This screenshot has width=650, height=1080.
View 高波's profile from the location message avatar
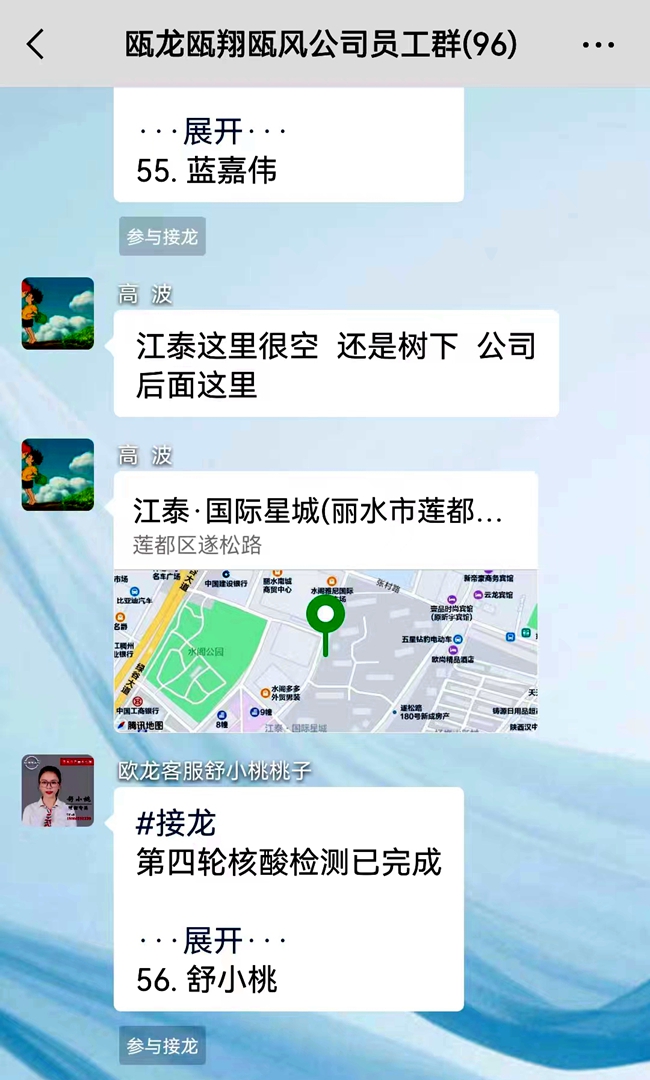pos(58,474)
